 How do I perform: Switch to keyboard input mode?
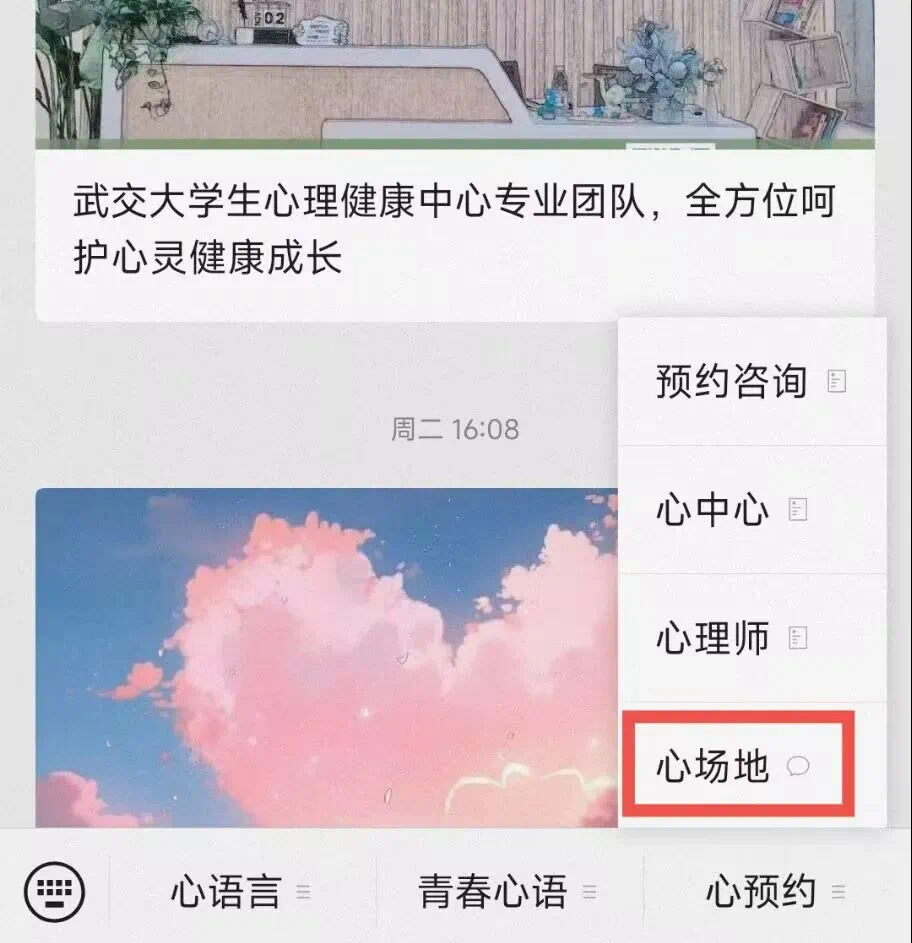coord(55,890)
